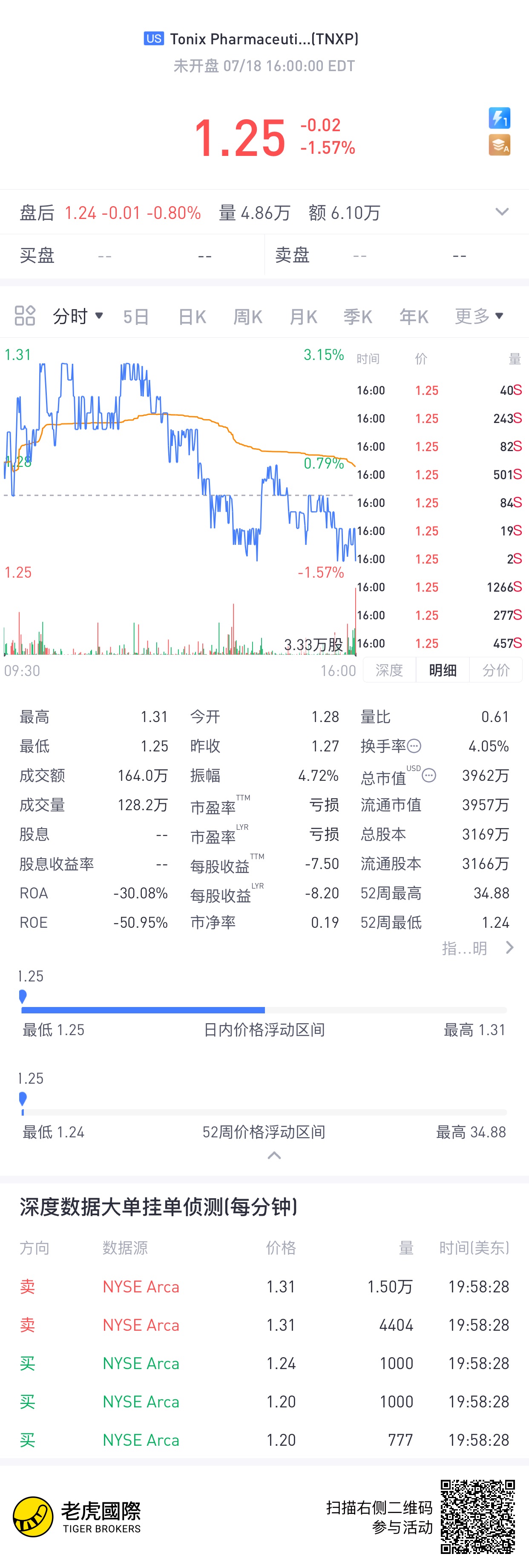
Task: Open the 指…明 indicator explanation link
Action: click(x=477, y=948)
